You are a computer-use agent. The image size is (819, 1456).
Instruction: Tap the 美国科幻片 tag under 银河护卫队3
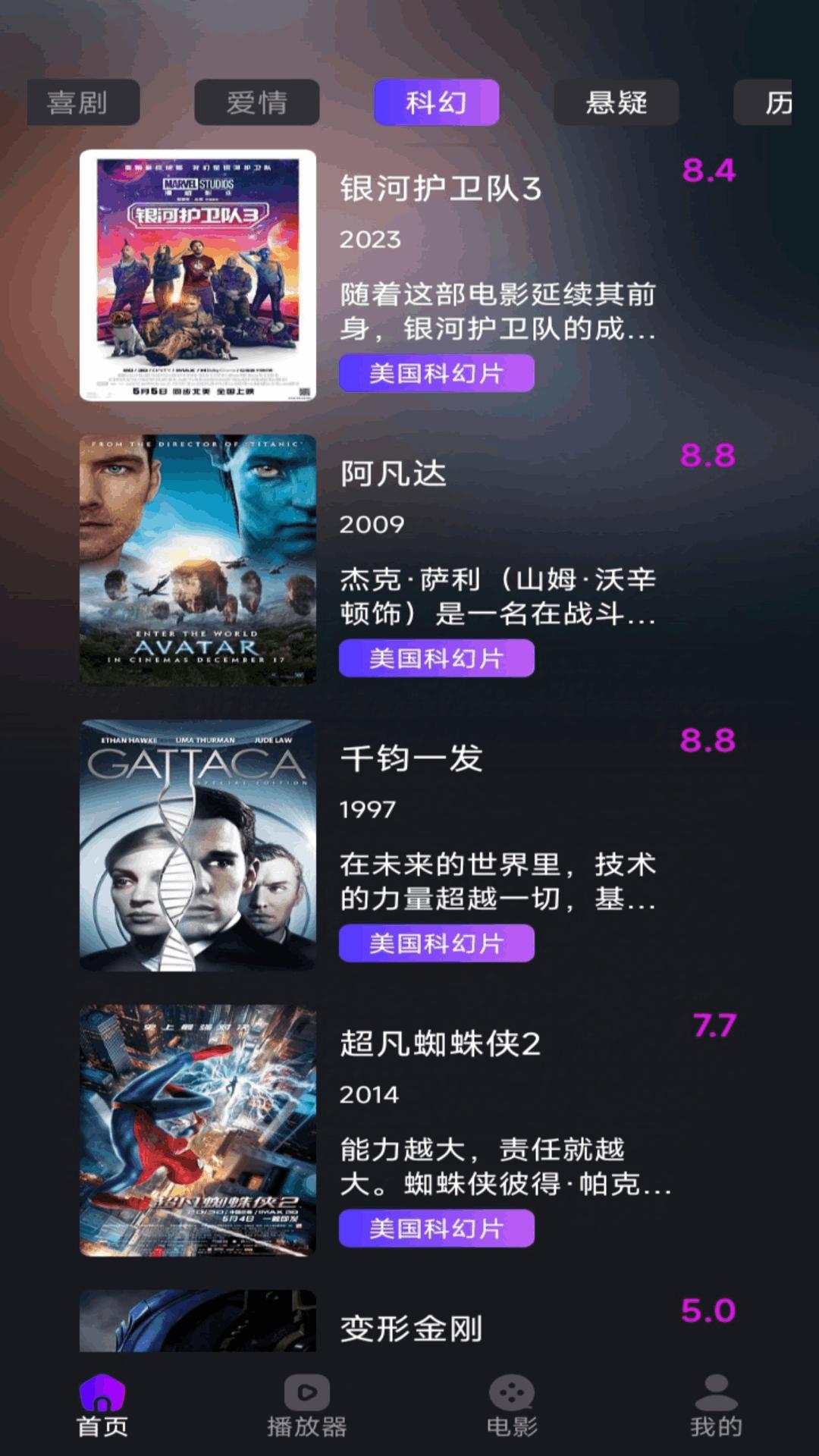437,373
